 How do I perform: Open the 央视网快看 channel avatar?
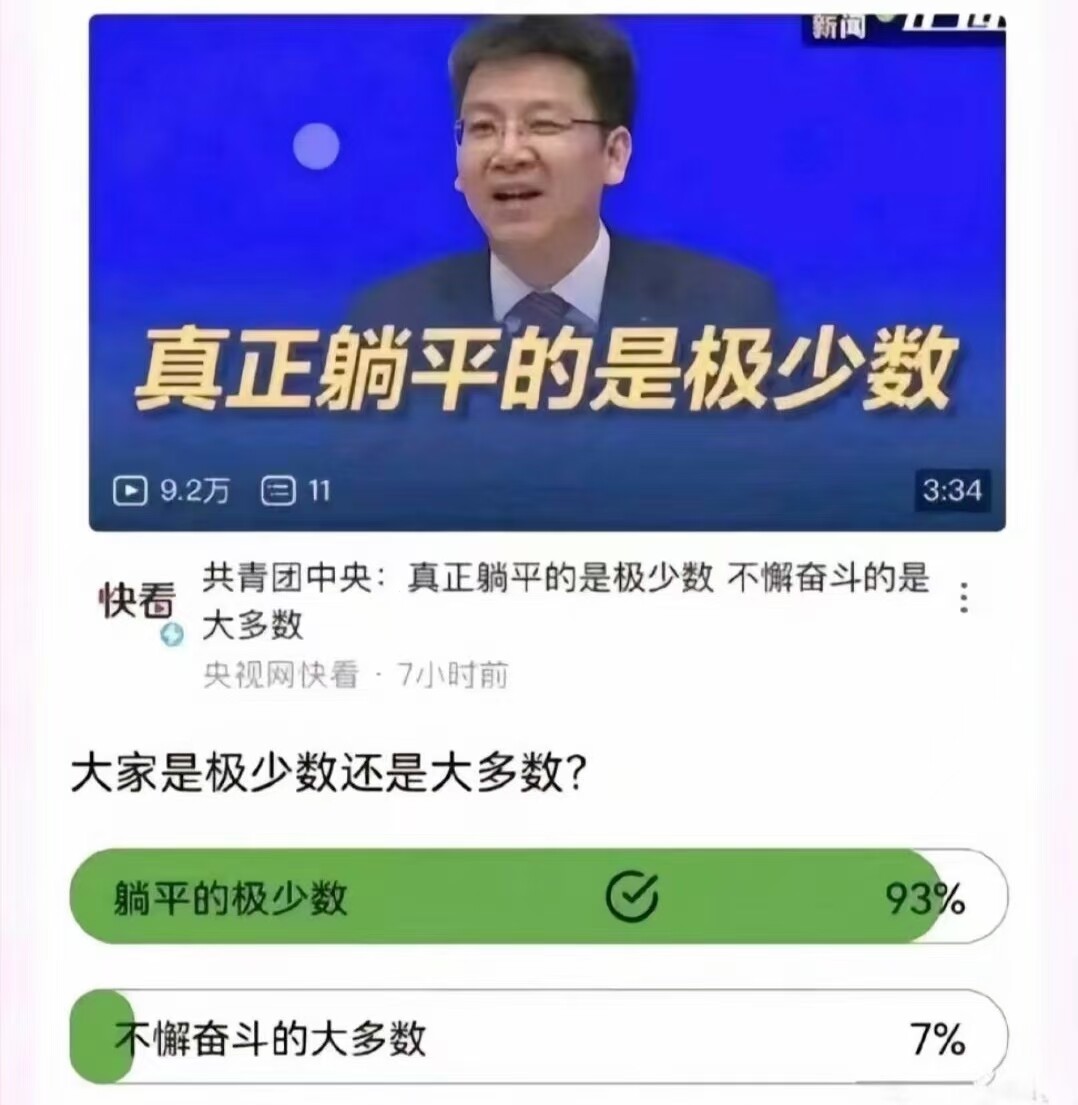tap(137, 604)
